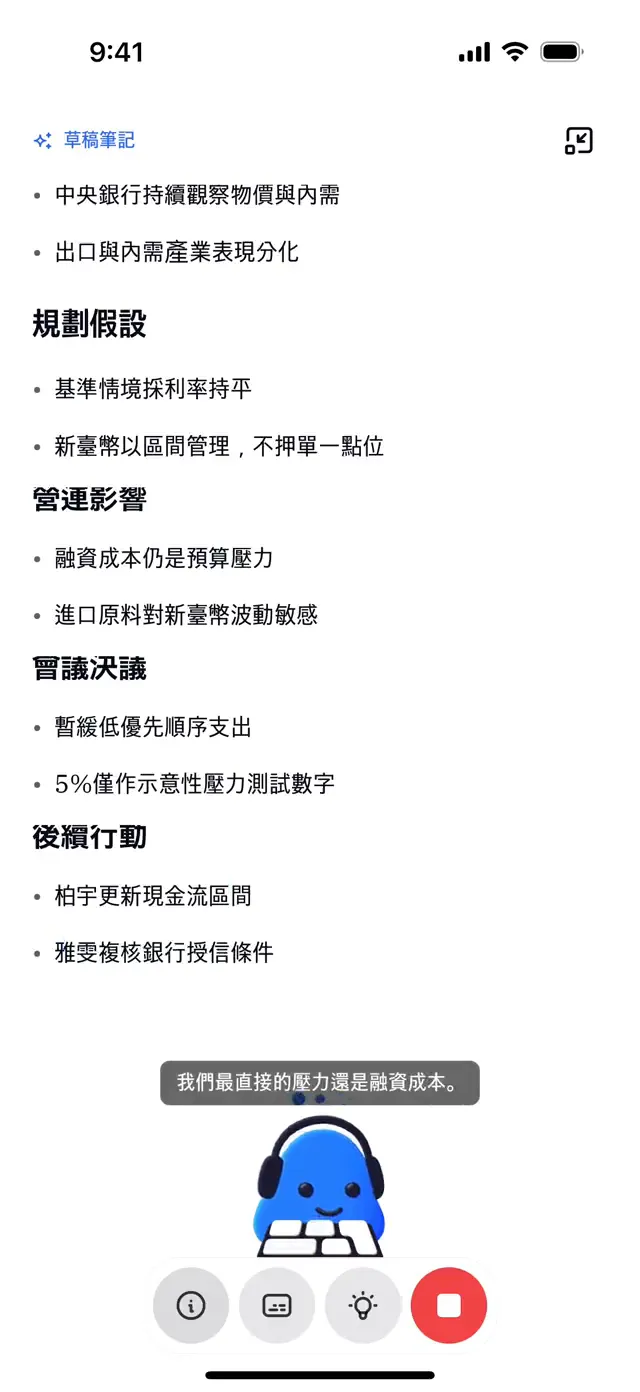Image resolution: width=640 pixels, height=1392 pixels.
Task: Tap the lightbulb suggestions button
Action: click(363, 1305)
